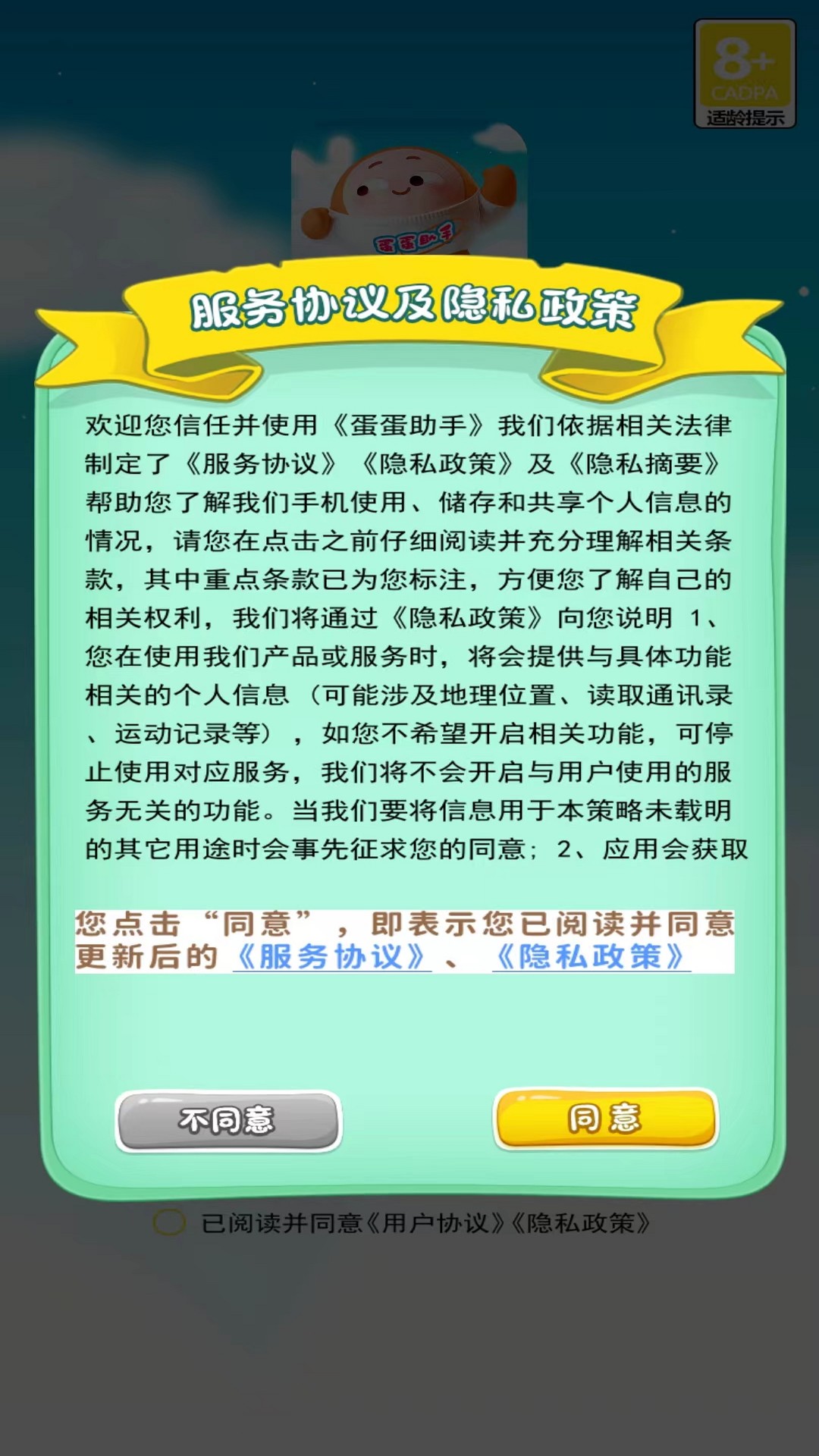
Task: Check the 已阅读并同意 agreement circle
Action: point(169,1222)
